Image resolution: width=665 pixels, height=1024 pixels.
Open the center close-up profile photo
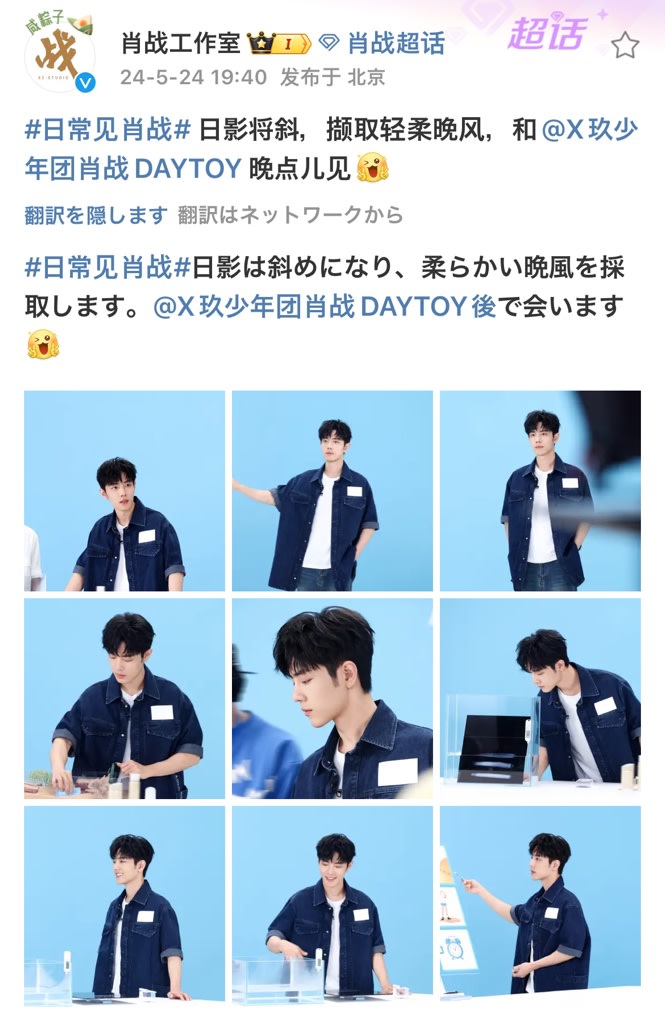tap(332, 698)
